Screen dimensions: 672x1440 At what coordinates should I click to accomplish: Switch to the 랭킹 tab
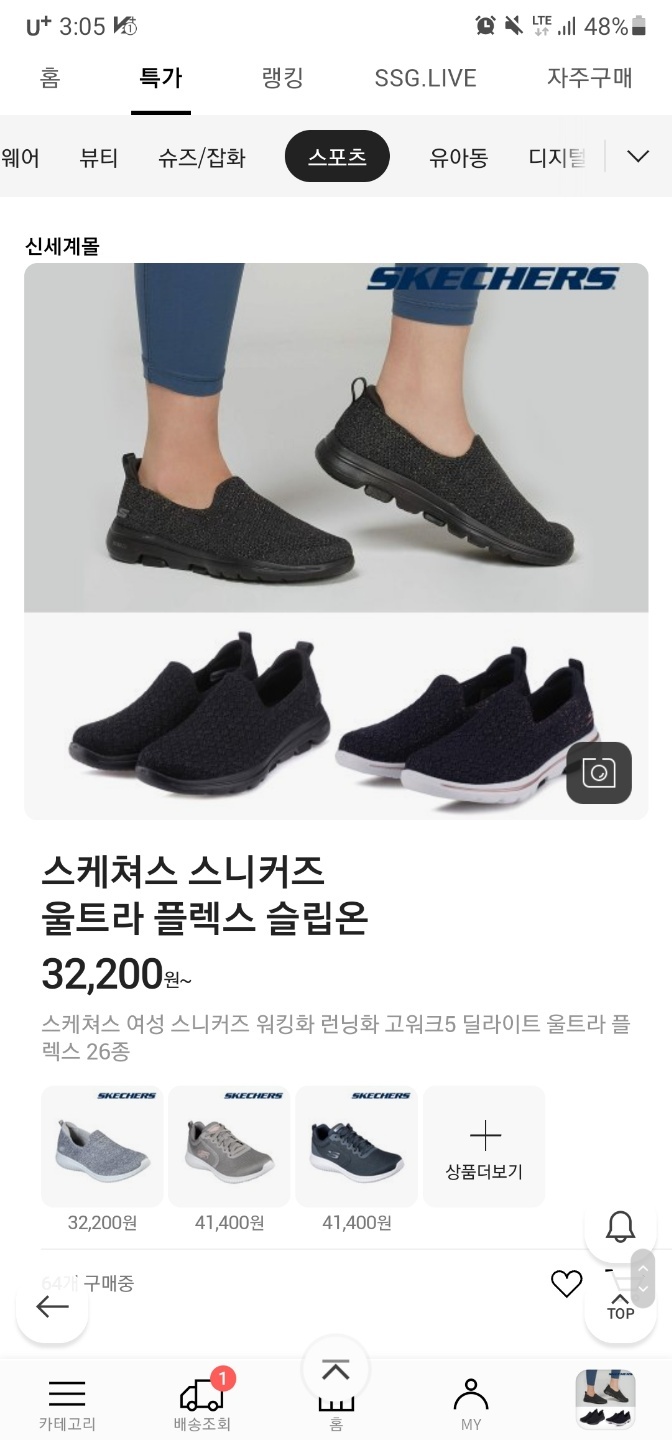tap(282, 78)
